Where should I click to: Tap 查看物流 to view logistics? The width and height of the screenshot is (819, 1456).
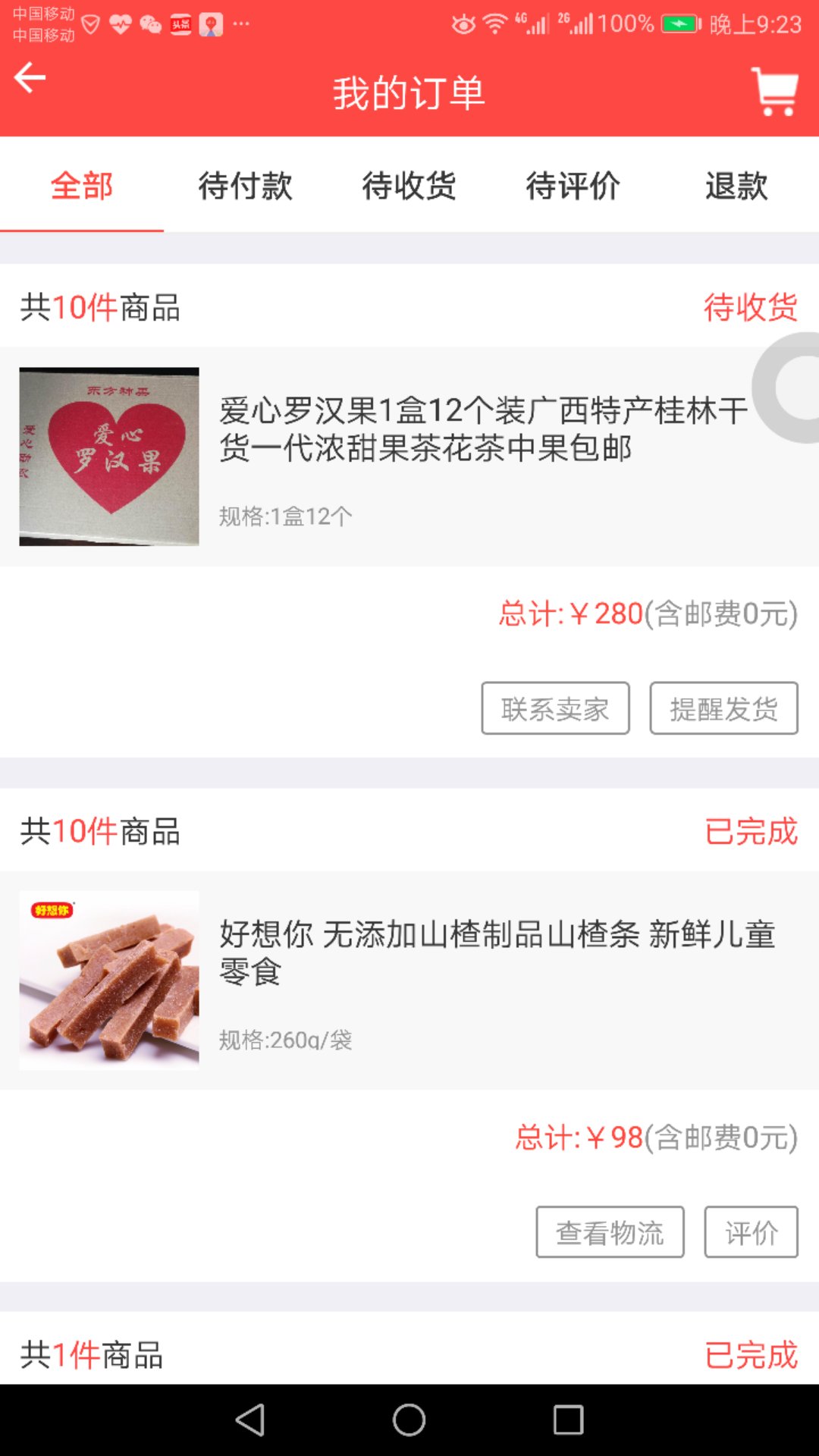pyautogui.click(x=610, y=1232)
